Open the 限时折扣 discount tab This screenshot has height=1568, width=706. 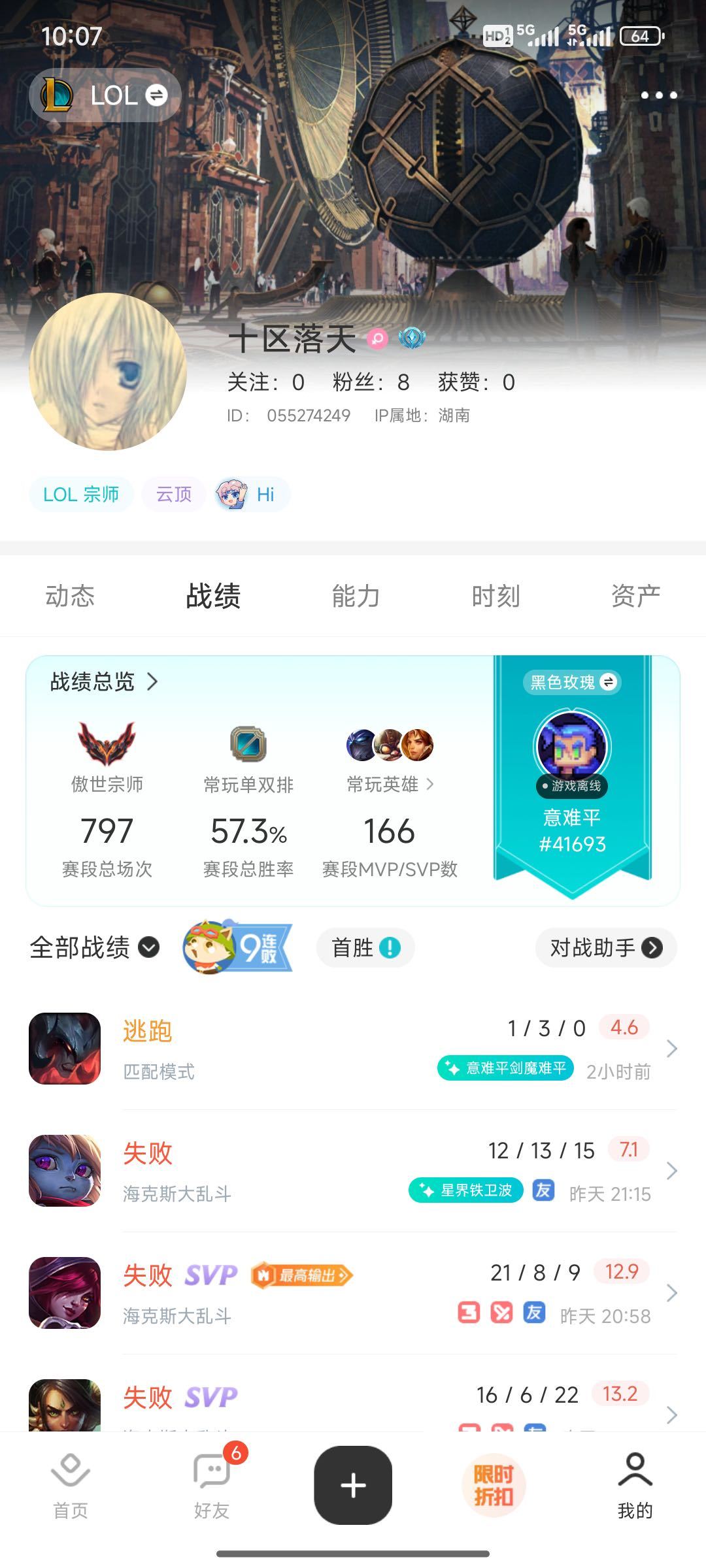(494, 1485)
